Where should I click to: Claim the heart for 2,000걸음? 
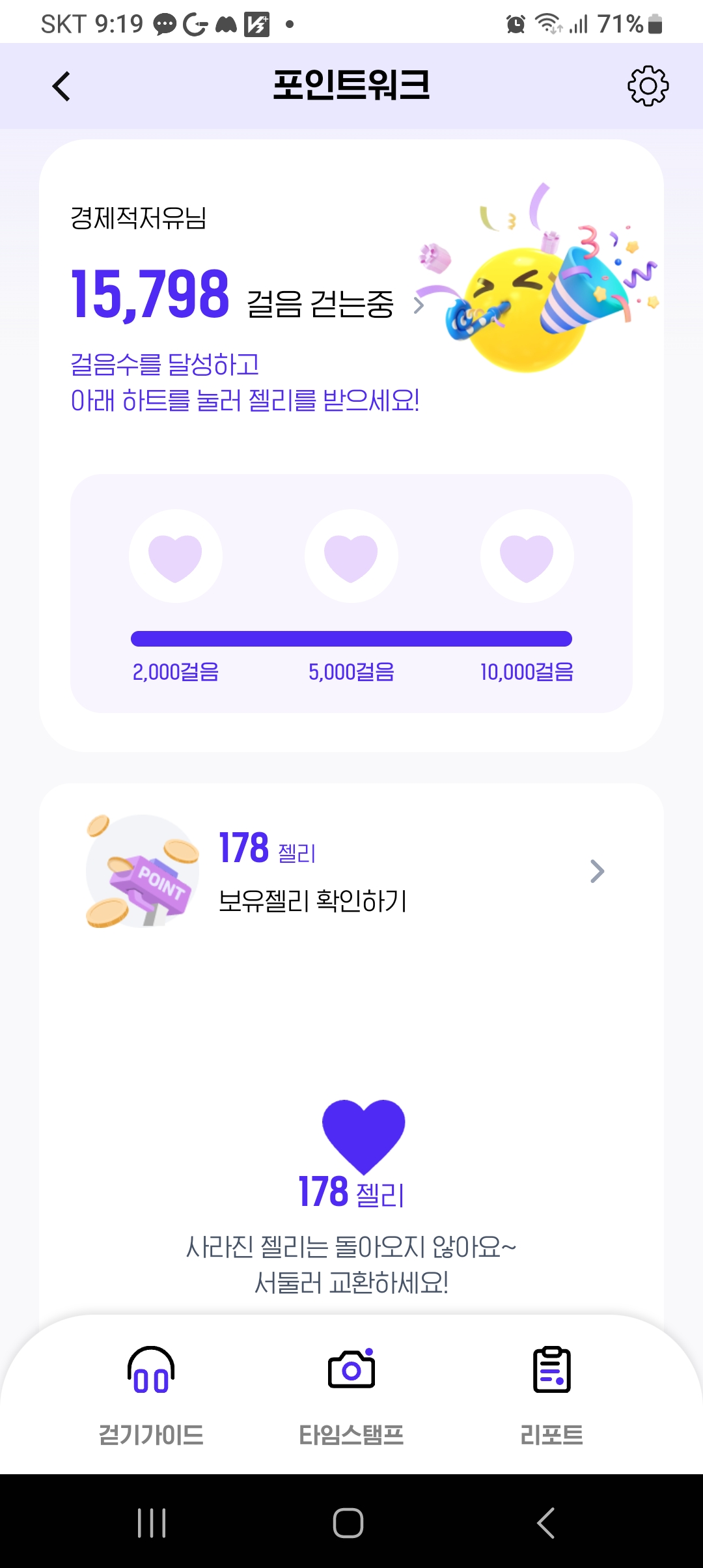tap(176, 556)
